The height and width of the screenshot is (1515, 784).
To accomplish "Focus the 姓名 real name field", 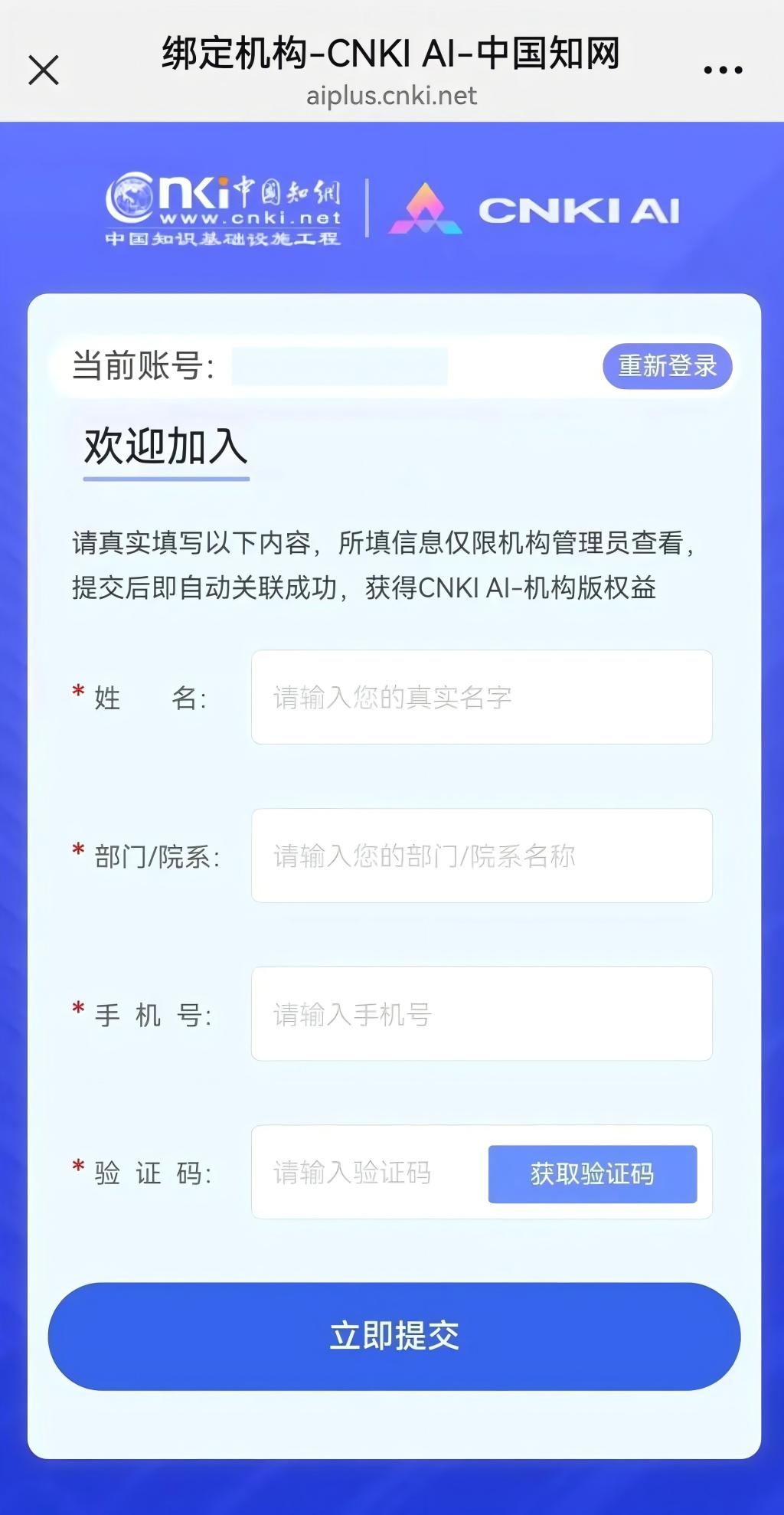I will click(x=482, y=697).
